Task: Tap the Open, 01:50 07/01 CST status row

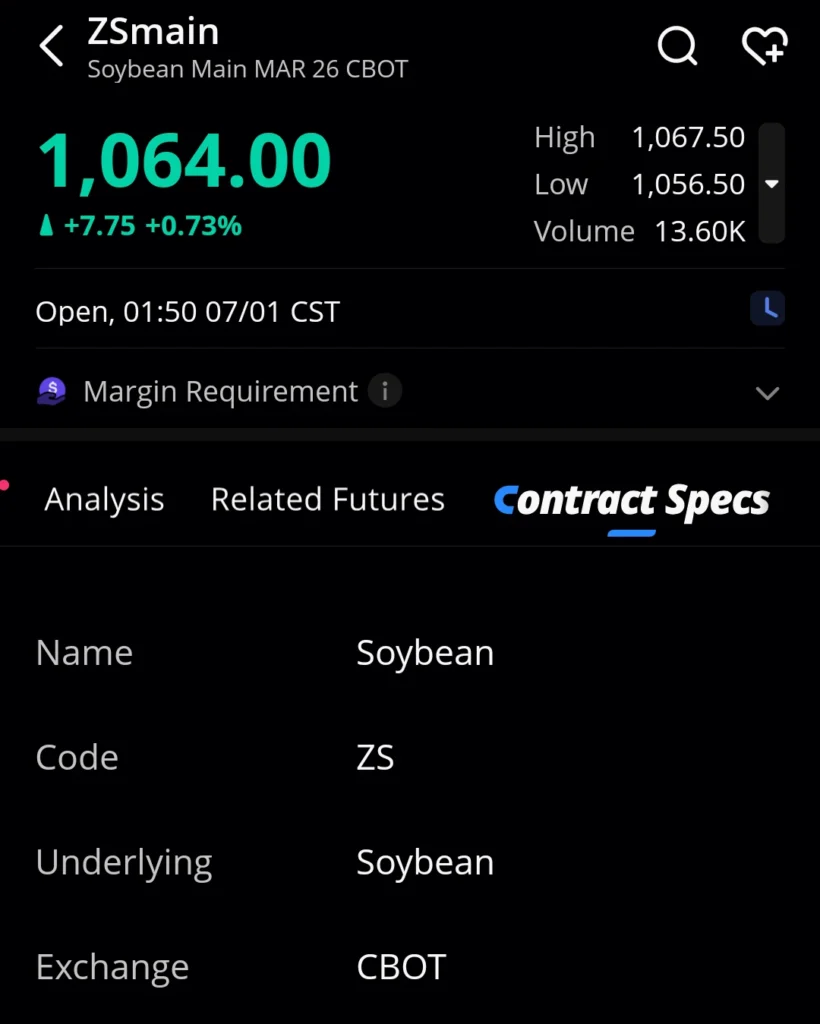Action: pos(187,311)
